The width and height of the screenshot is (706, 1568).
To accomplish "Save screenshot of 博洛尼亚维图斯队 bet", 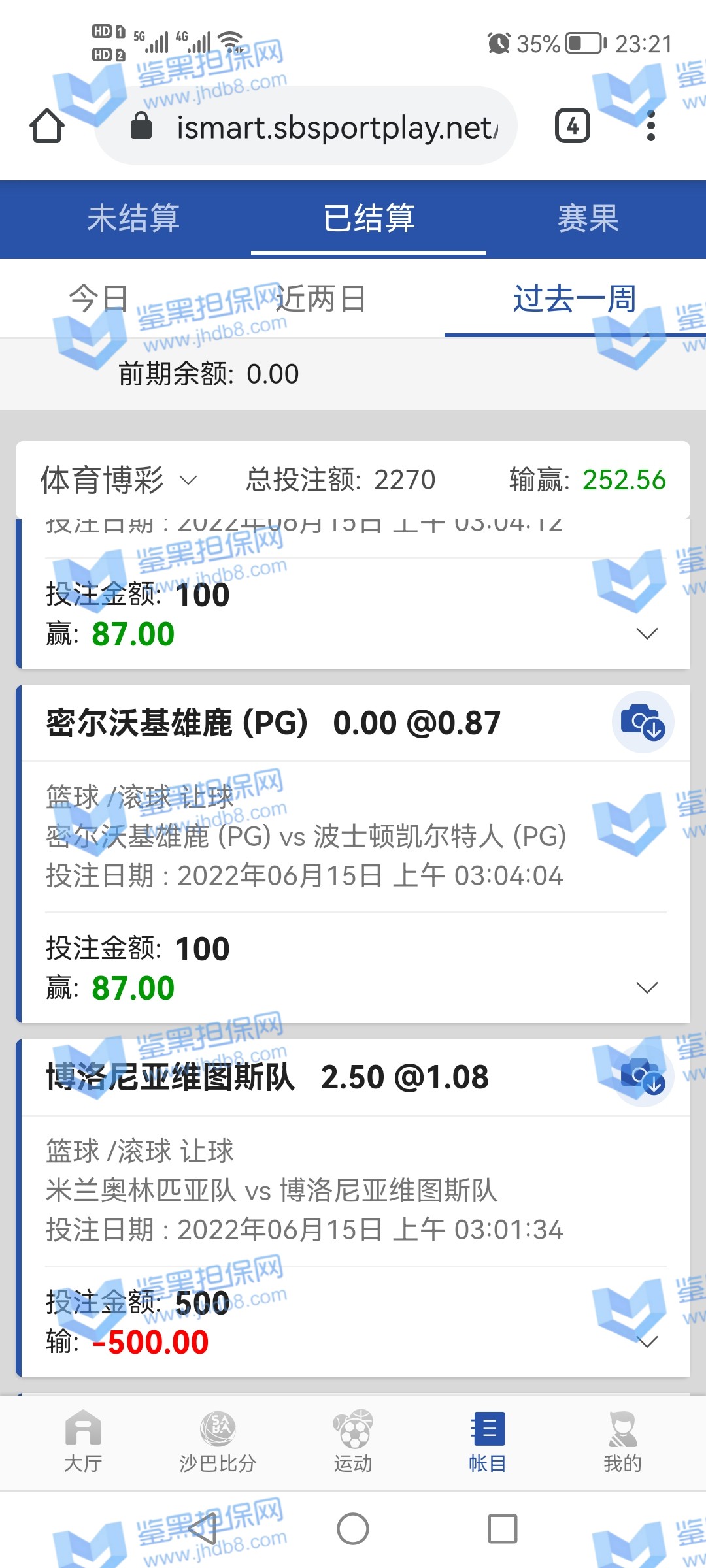I will point(643,1076).
